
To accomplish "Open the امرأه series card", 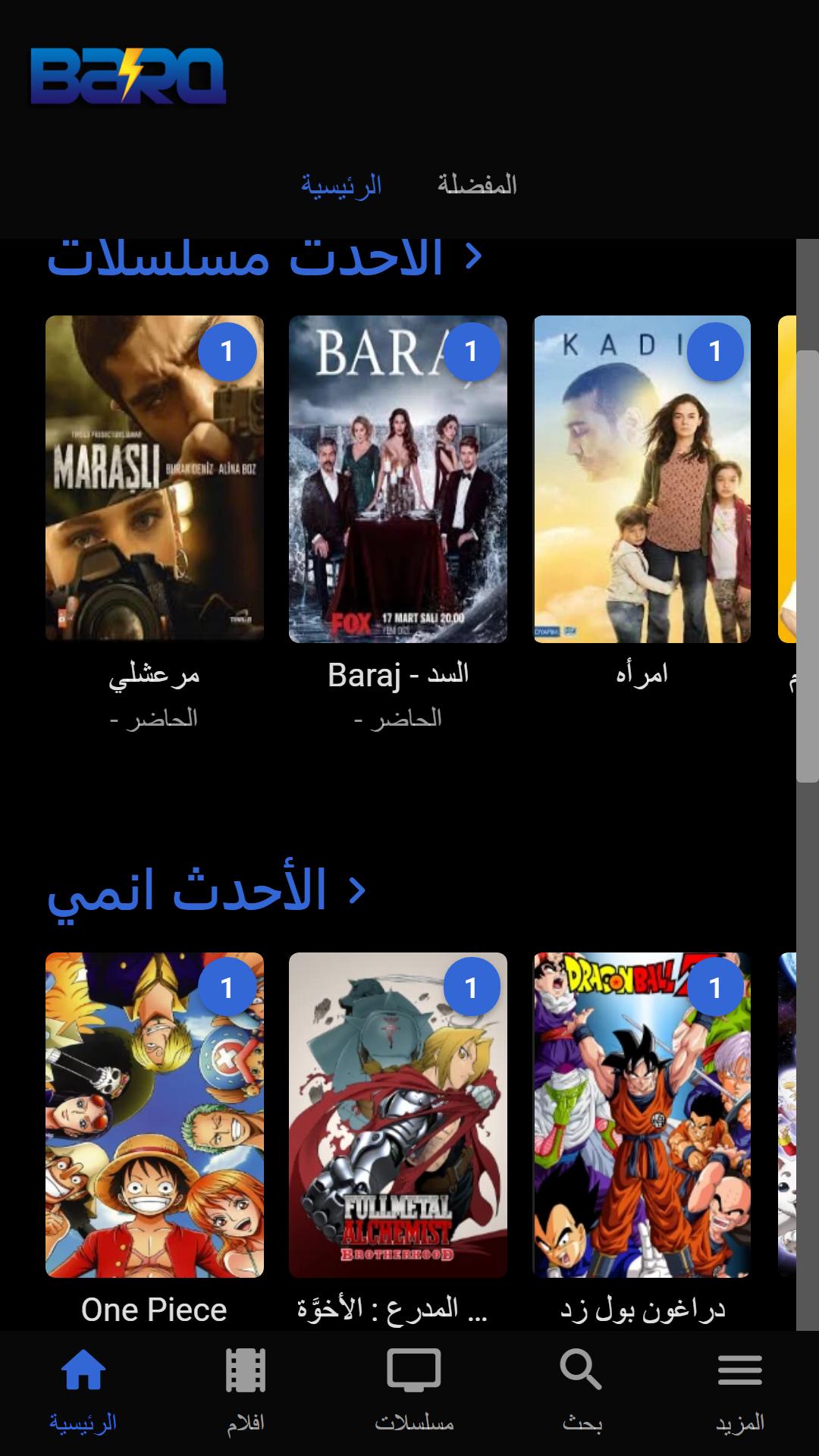I will pyautogui.click(x=642, y=479).
